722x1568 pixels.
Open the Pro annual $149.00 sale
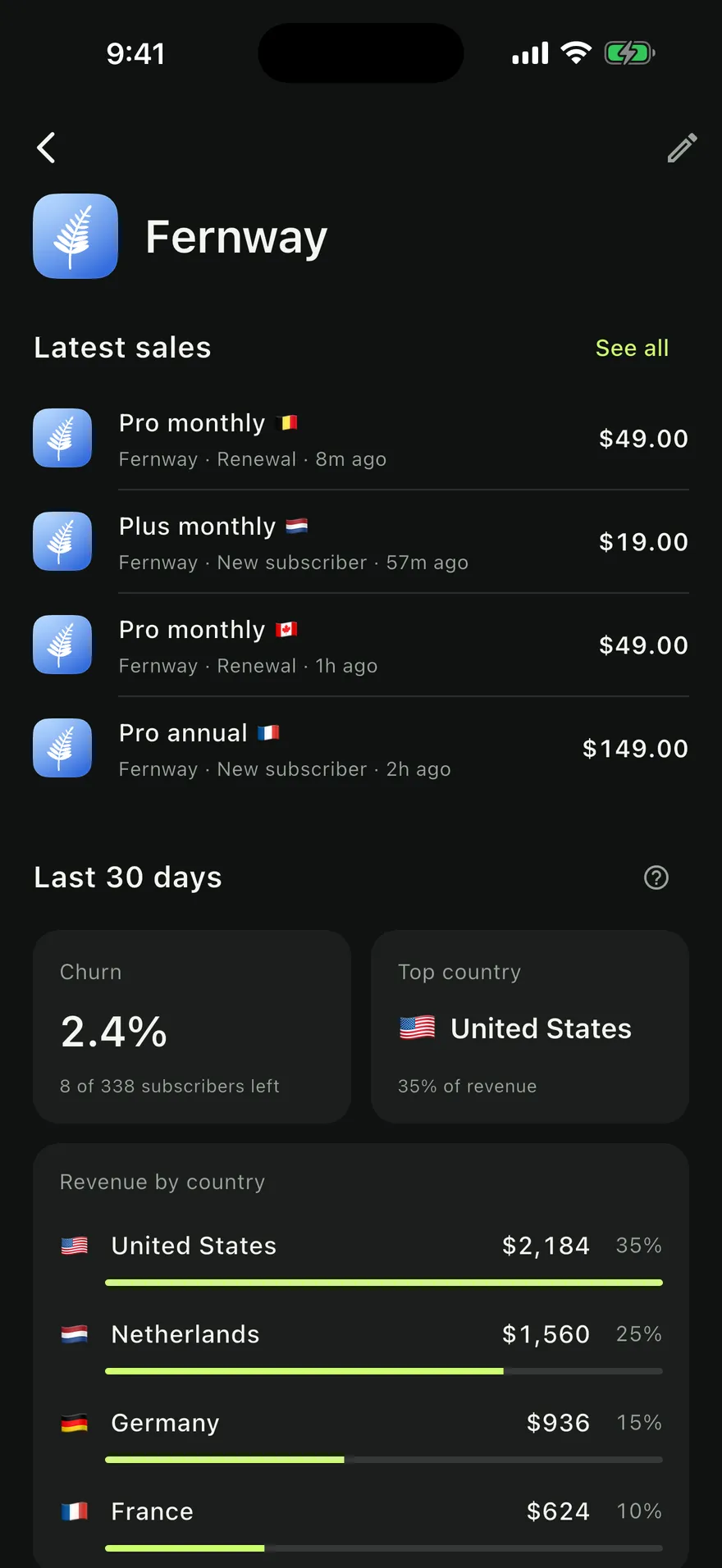click(361, 749)
